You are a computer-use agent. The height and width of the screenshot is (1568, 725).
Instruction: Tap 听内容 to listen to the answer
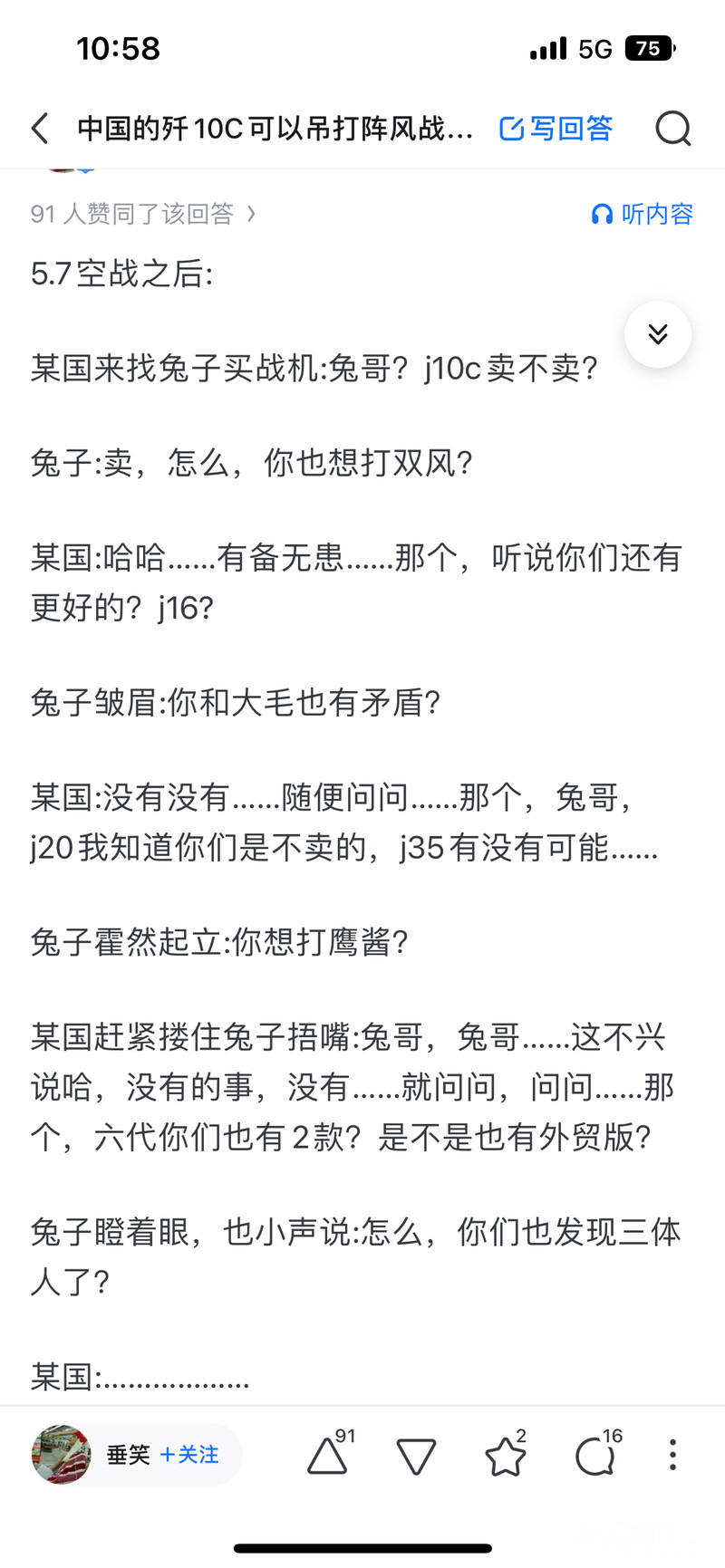(x=643, y=214)
